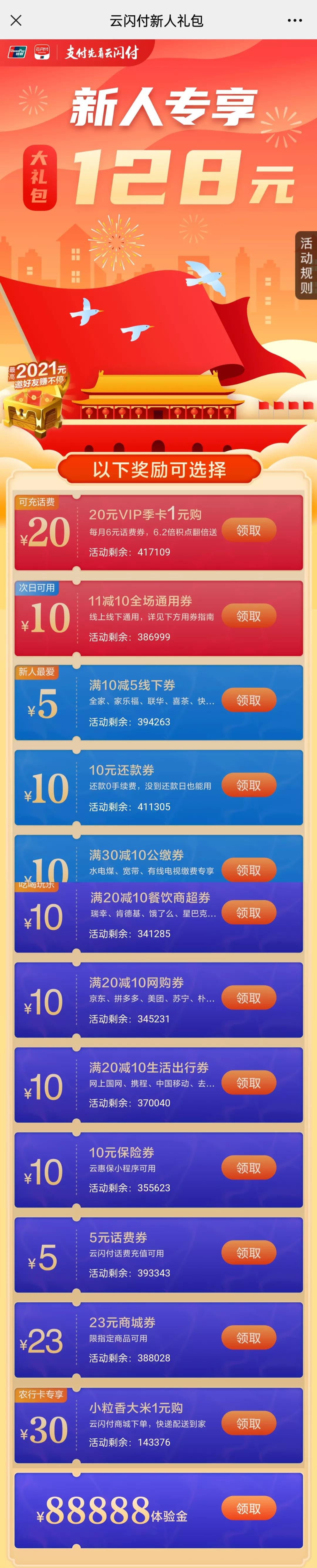Claim the 10元还款券
317x1568 pixels.
point(248,786)
